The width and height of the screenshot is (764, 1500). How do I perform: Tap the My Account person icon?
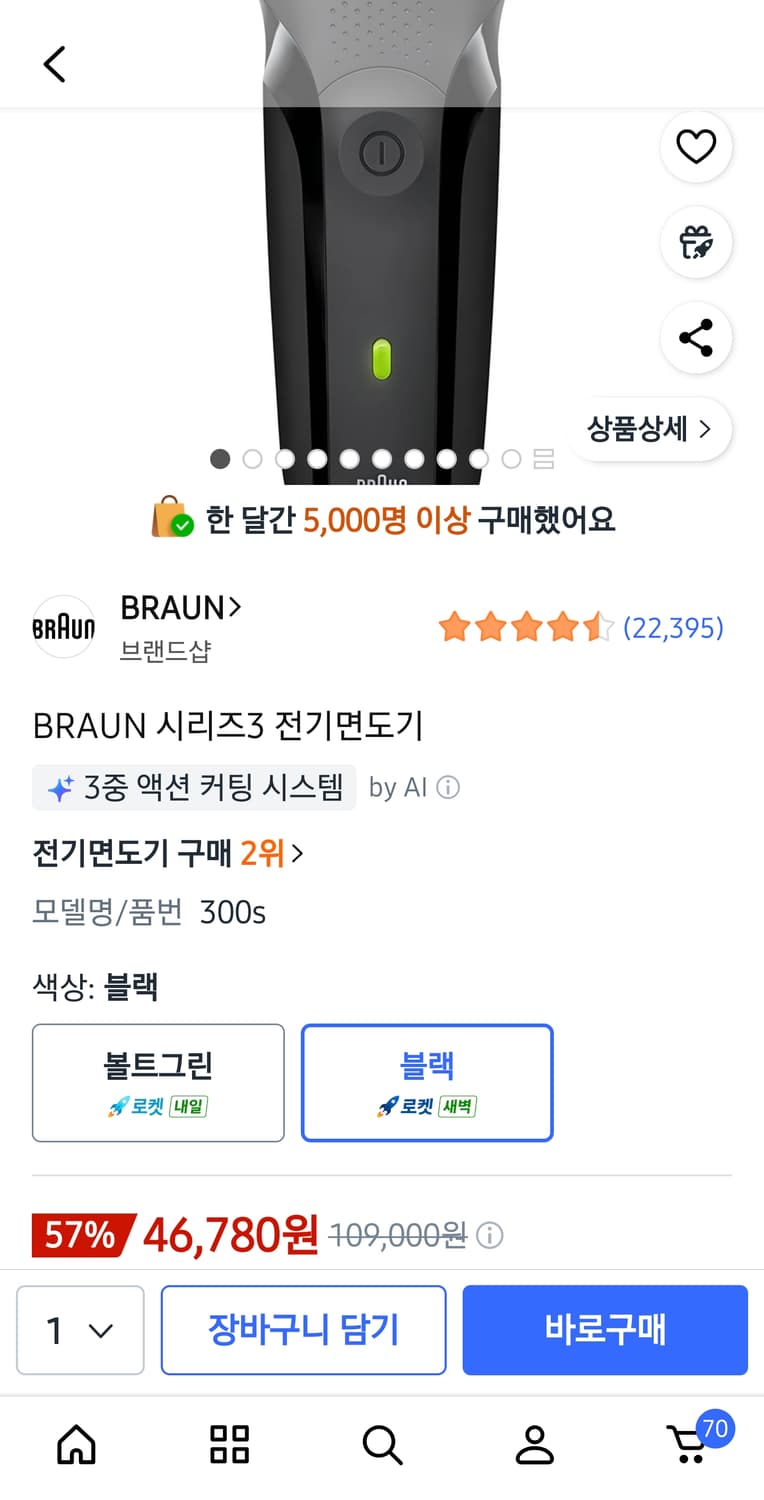pos(535,1444)
